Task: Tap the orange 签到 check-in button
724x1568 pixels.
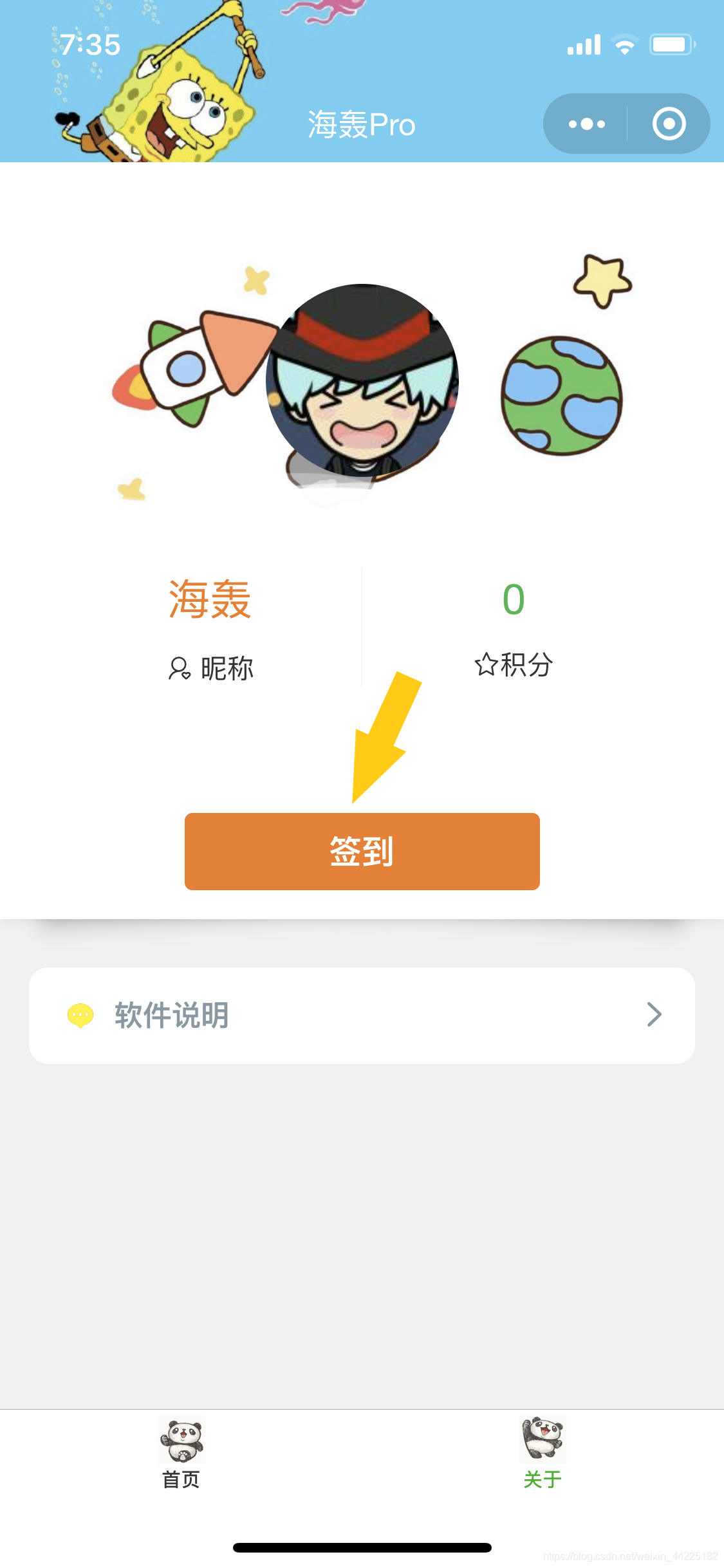Action: (x=362, y=851)
